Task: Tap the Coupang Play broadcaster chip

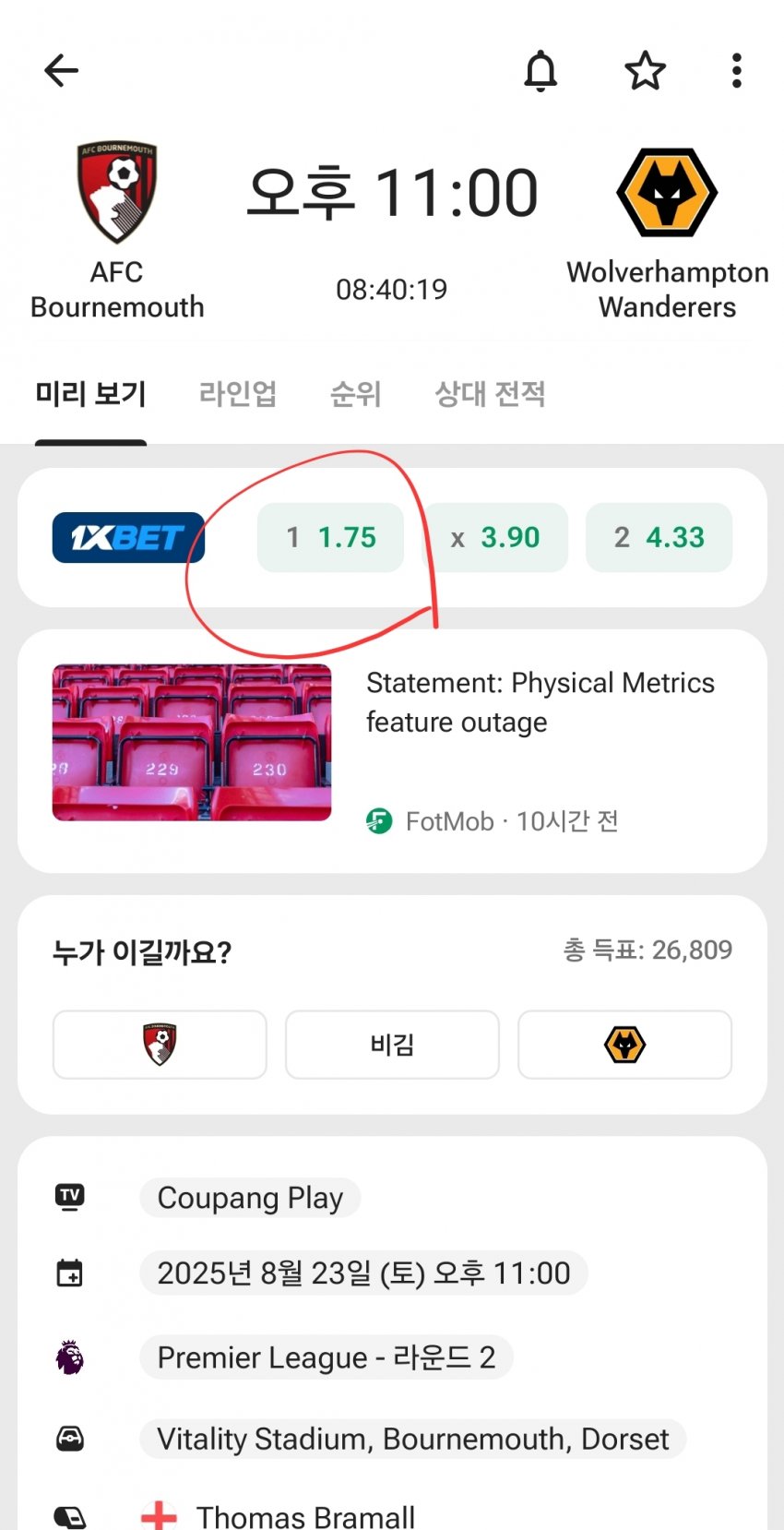Action: (250, 1198)
